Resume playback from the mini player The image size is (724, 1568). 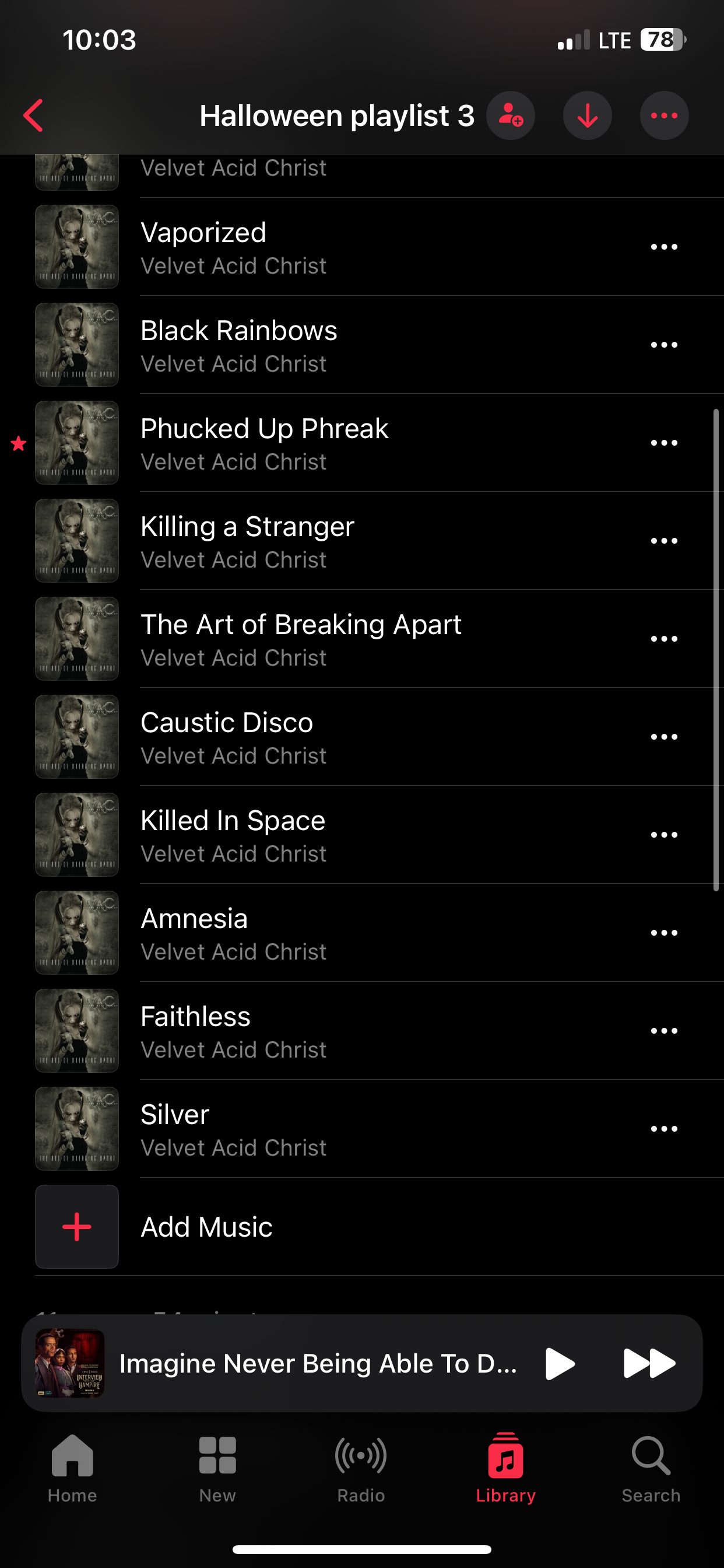(x=560, y=1363)
